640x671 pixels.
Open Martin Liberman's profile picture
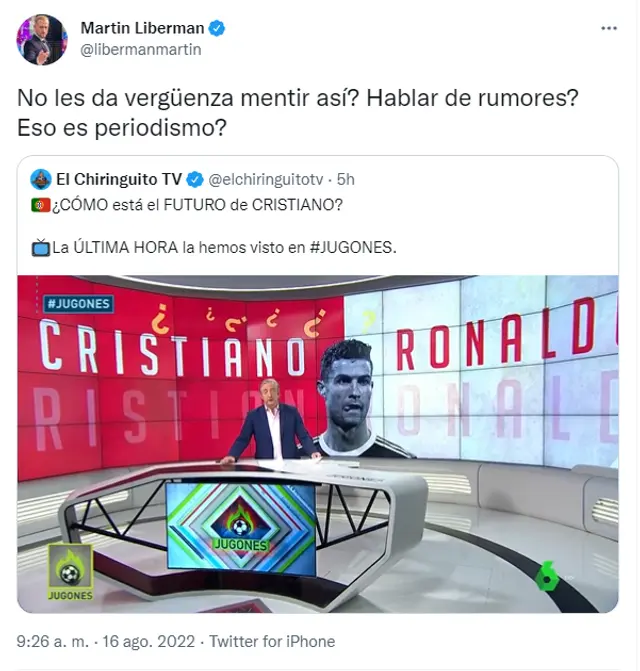41,39
